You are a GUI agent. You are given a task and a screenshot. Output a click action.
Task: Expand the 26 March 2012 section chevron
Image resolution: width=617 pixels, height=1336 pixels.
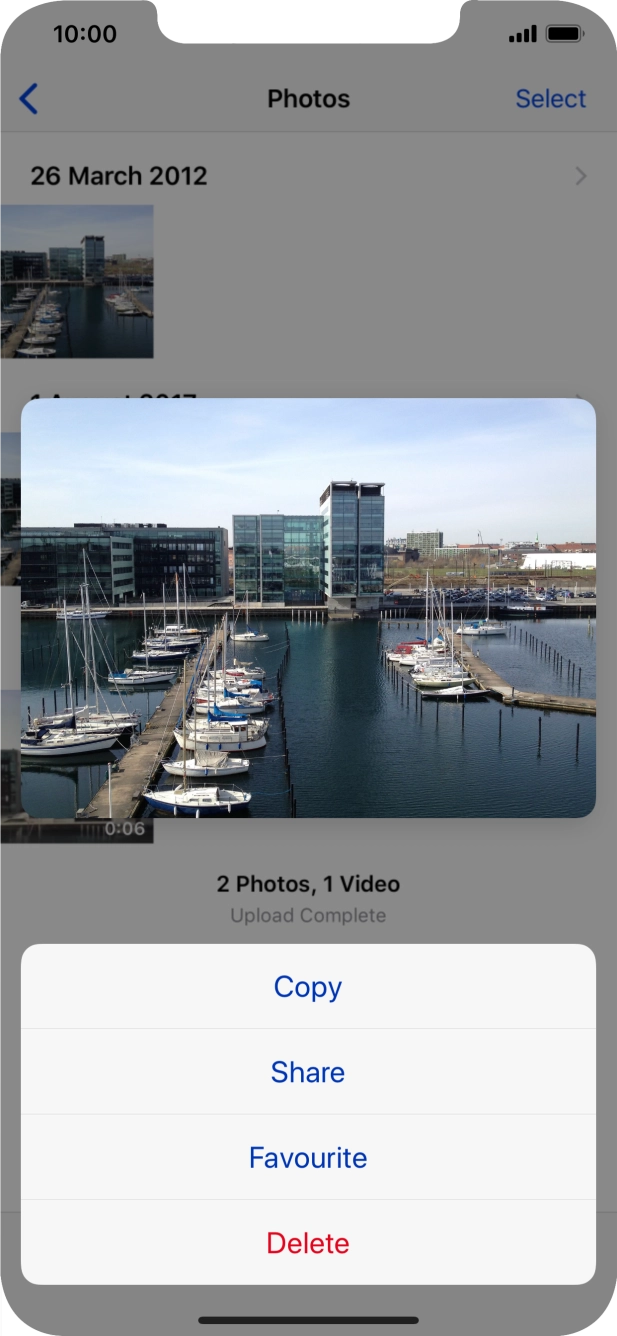581,177
